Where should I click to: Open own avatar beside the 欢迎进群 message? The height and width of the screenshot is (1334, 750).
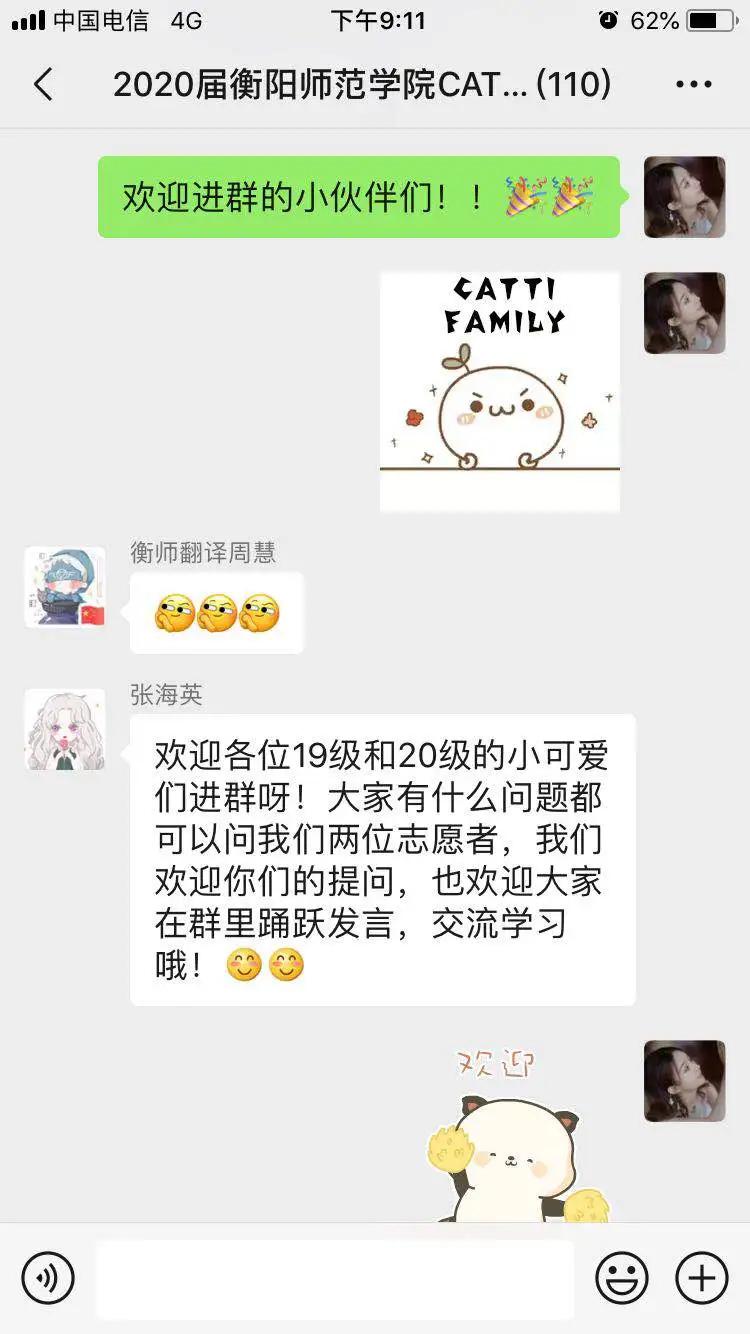[684, 197]
